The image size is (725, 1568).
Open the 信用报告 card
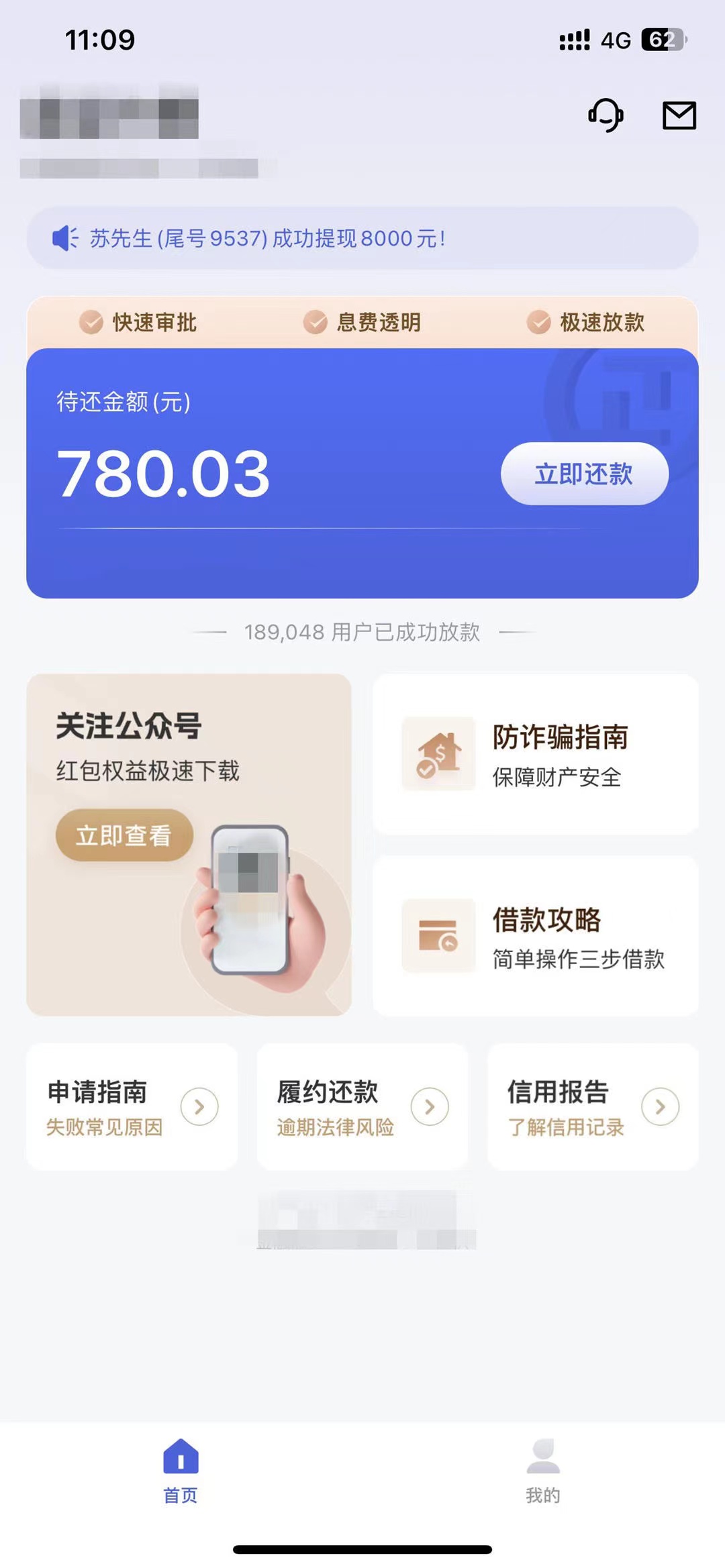pyautogui.click(x=593, y=1106)
